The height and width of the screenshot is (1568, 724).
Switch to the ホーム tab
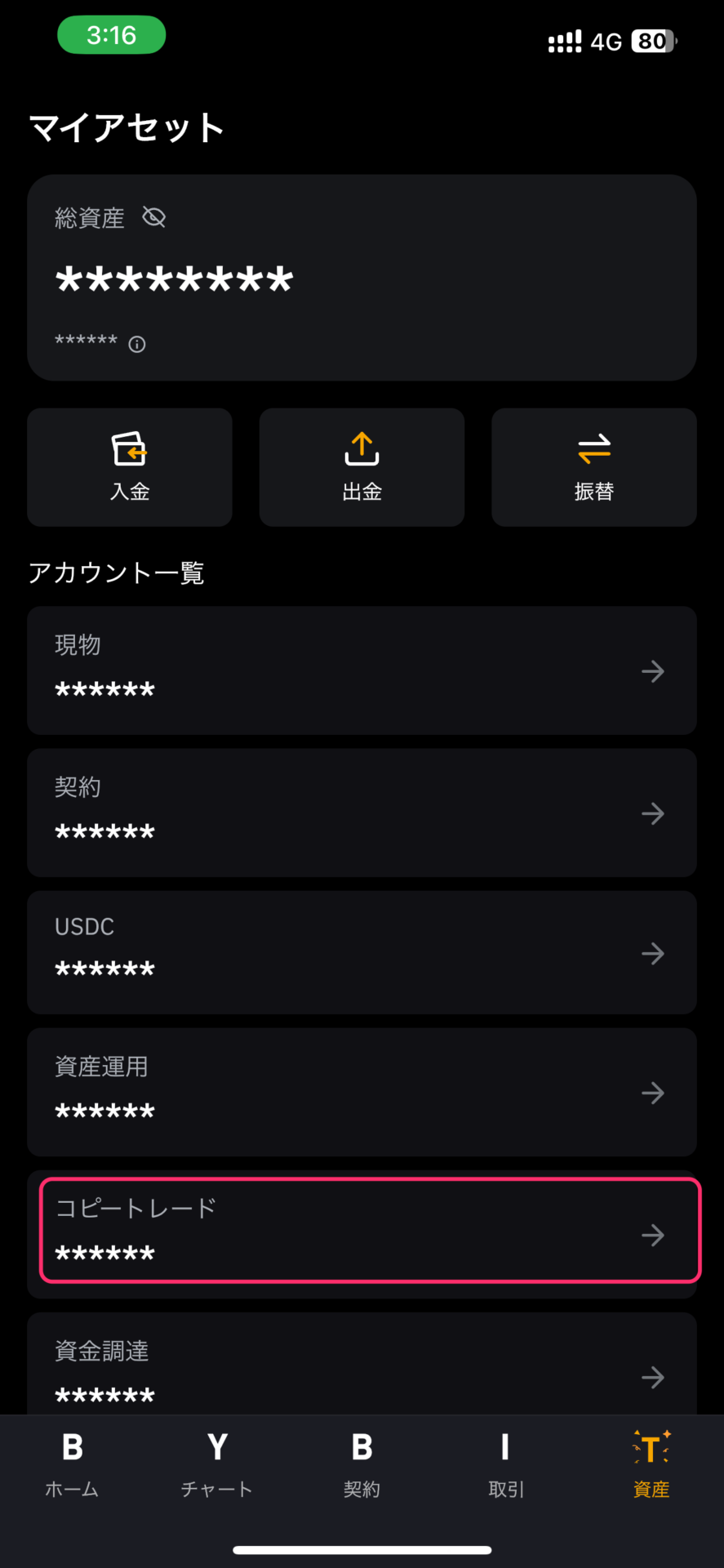click(72, 1466)
